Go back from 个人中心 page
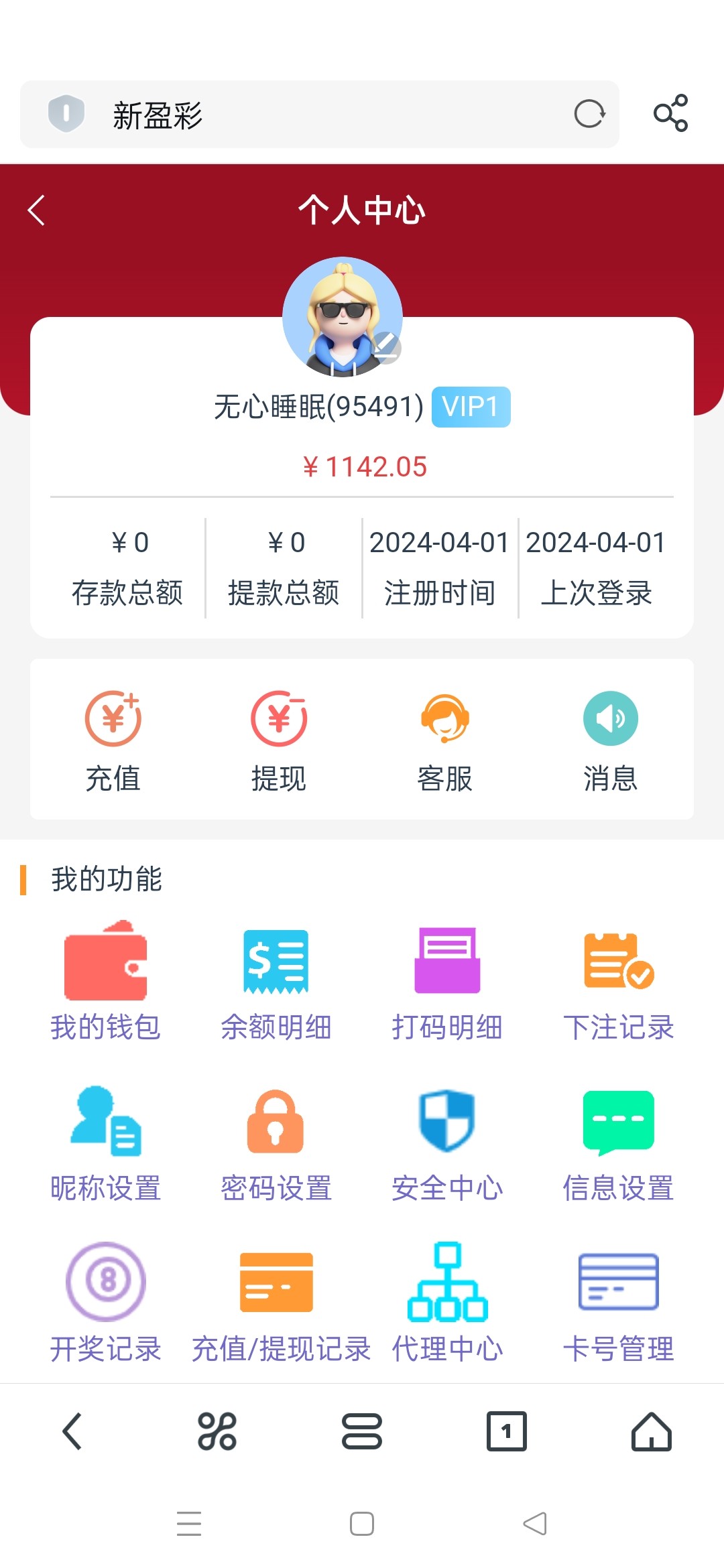This screenshot has width=724, height=1568. coord(37,210)
